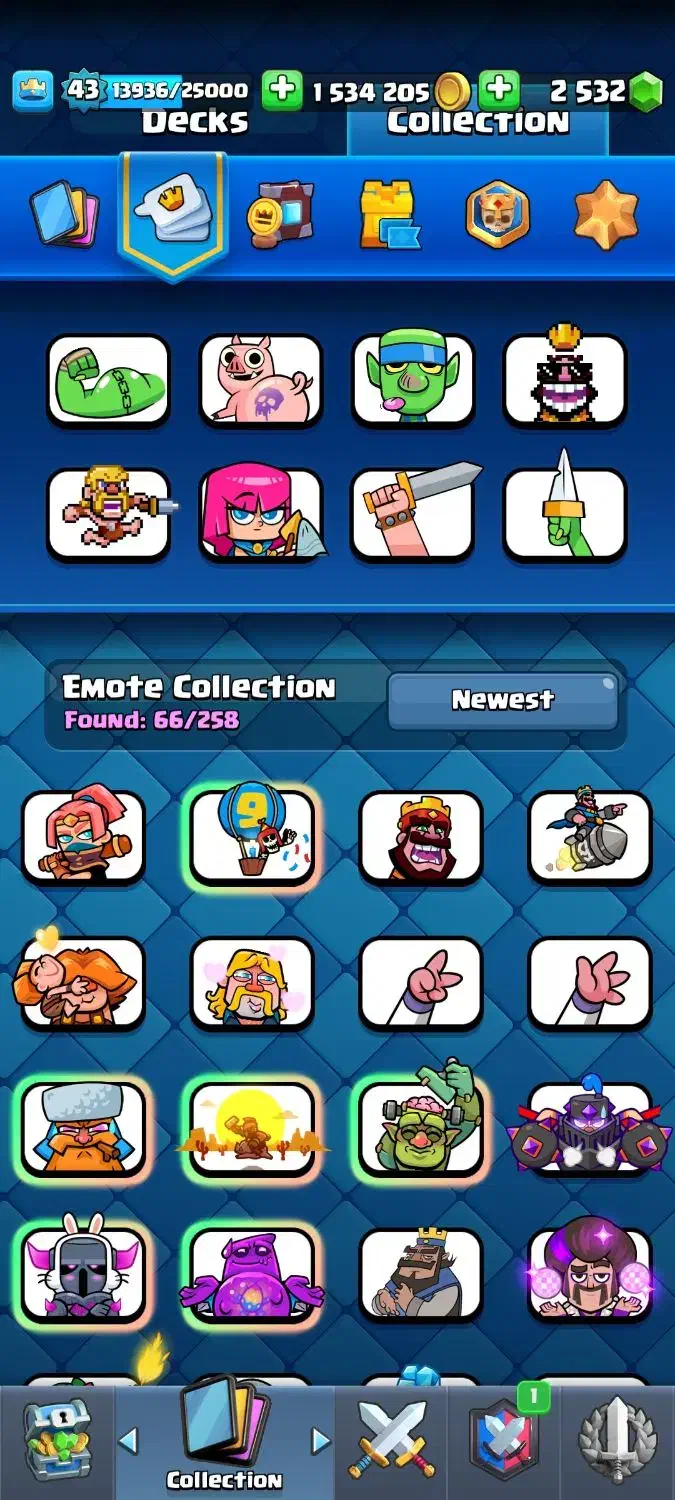The height and width of the screenshot is (1500, 675).
Task: Open the events tab with sword emblem
Action: click(618, 1441)
